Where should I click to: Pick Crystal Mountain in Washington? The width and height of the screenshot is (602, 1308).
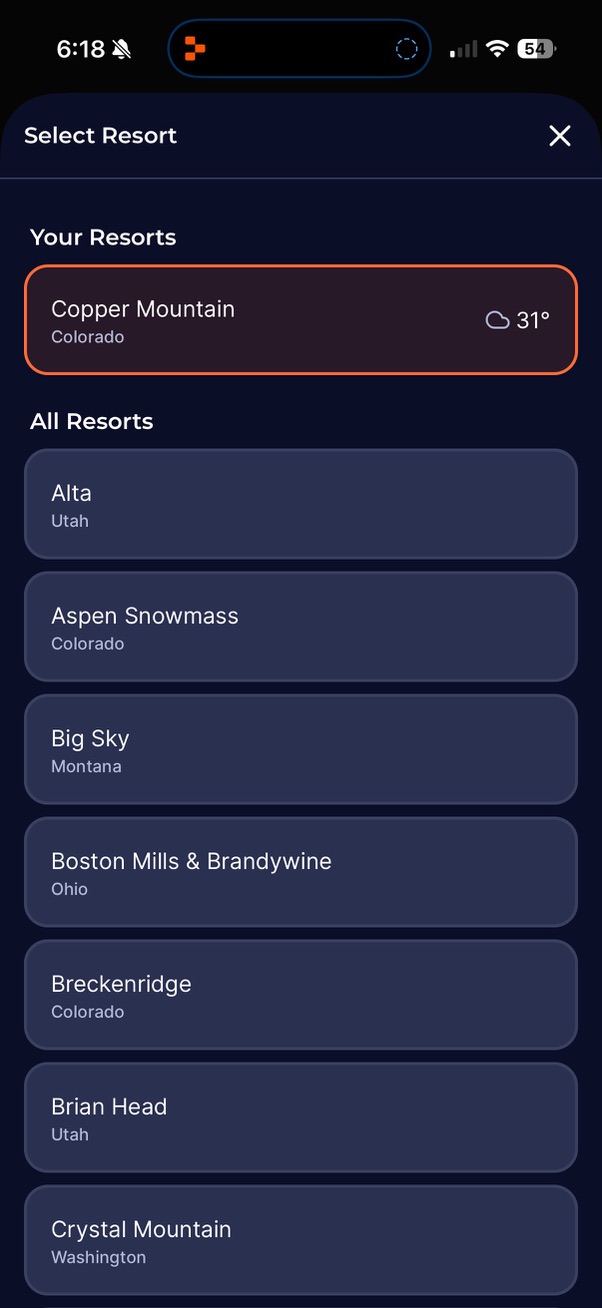tap(300, 1240)
